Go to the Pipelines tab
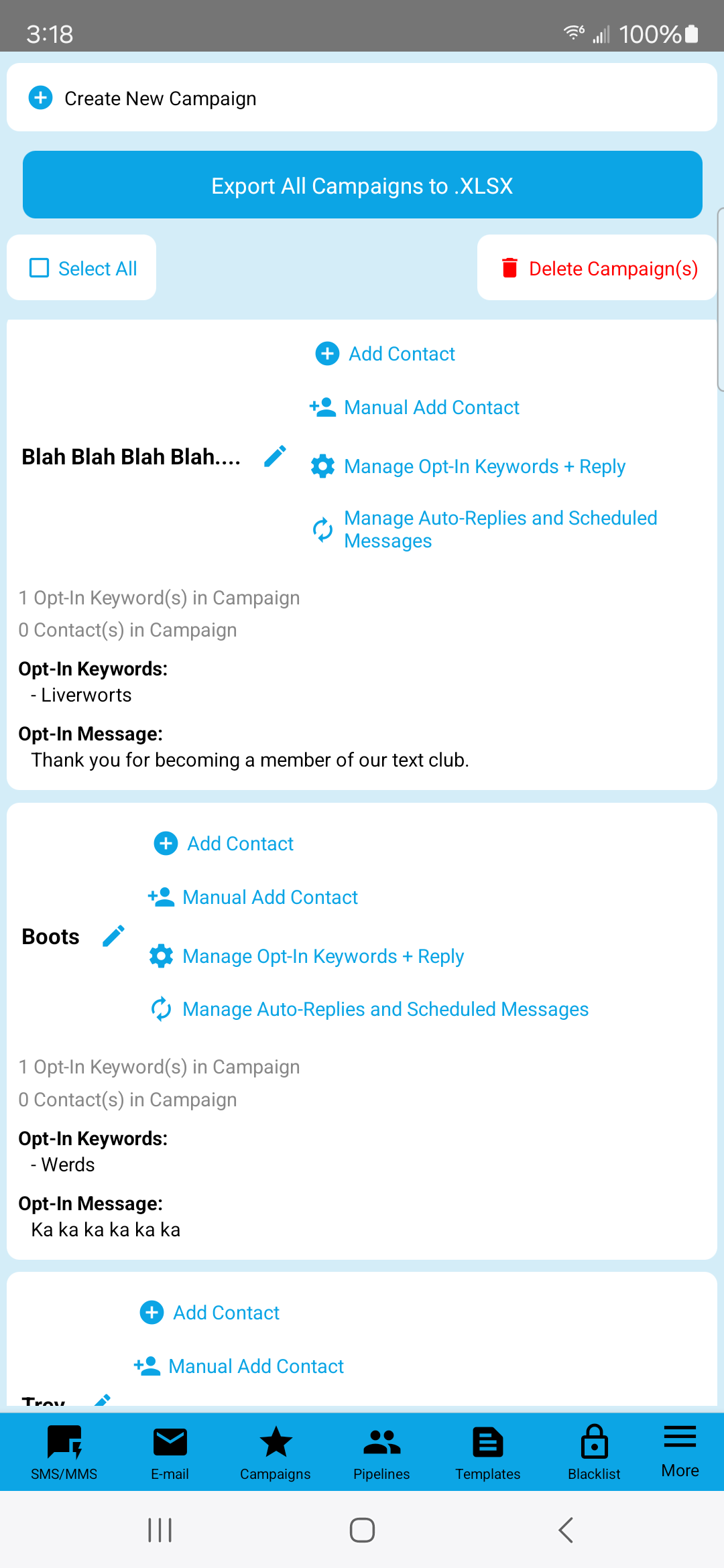 381,1452
